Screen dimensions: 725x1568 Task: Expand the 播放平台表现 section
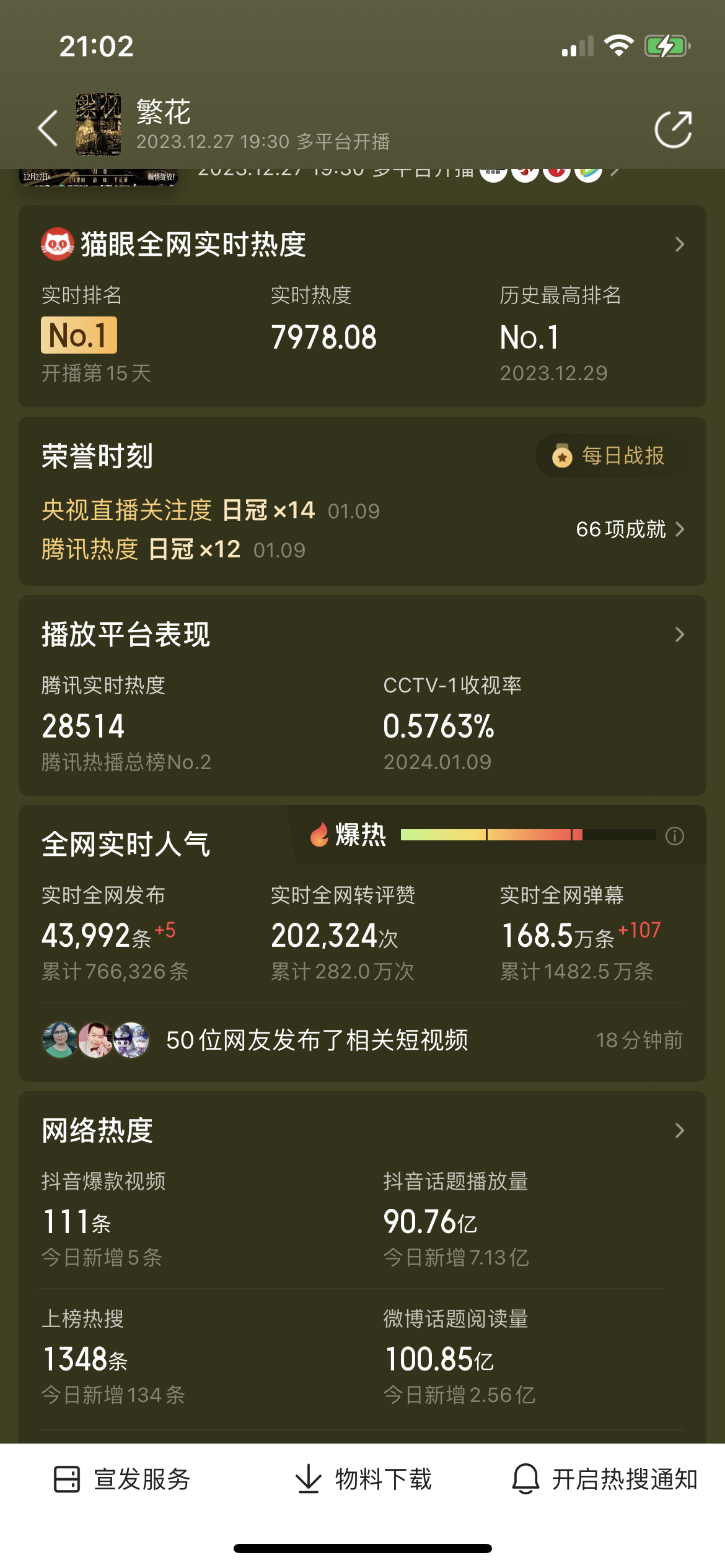tap(679, 635)
